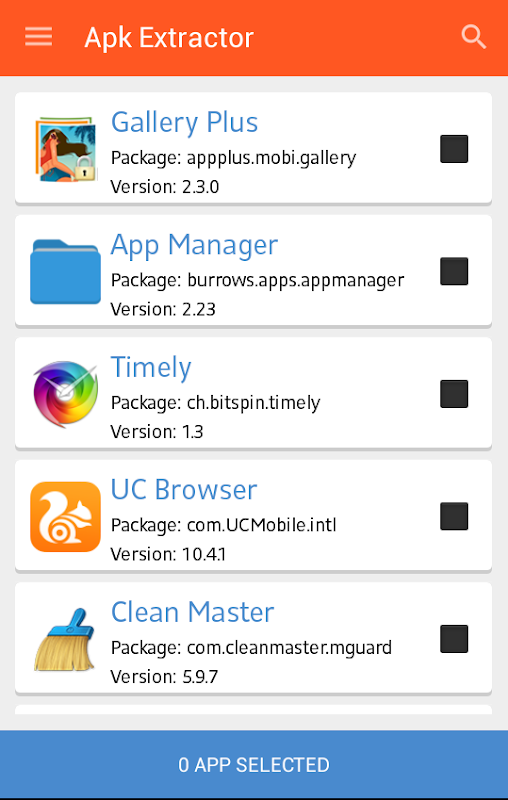This screenshot has height=800, width=508.
Task: Check the box for Gallery Plus
Action: (454, 149)
